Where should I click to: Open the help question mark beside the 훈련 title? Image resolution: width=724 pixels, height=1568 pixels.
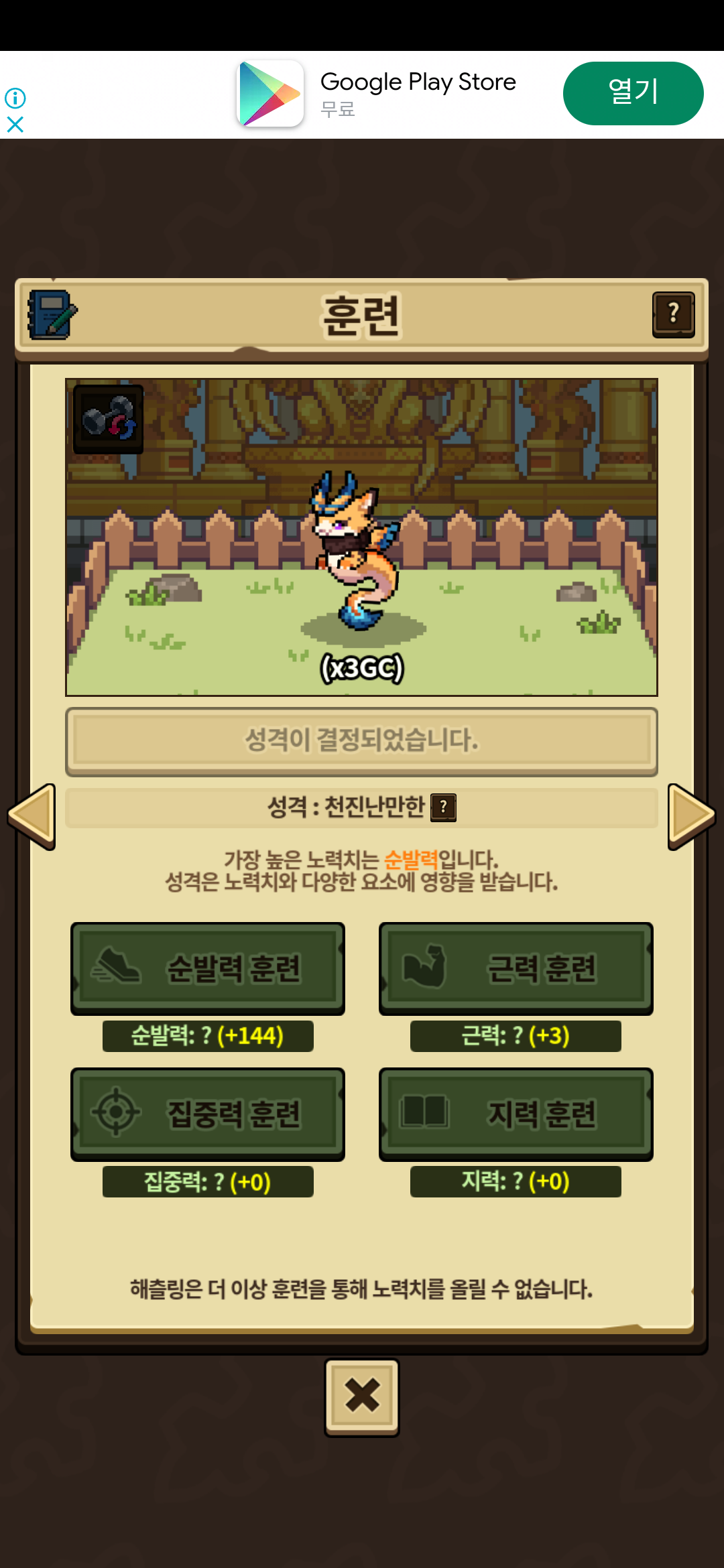pos(673,314)
